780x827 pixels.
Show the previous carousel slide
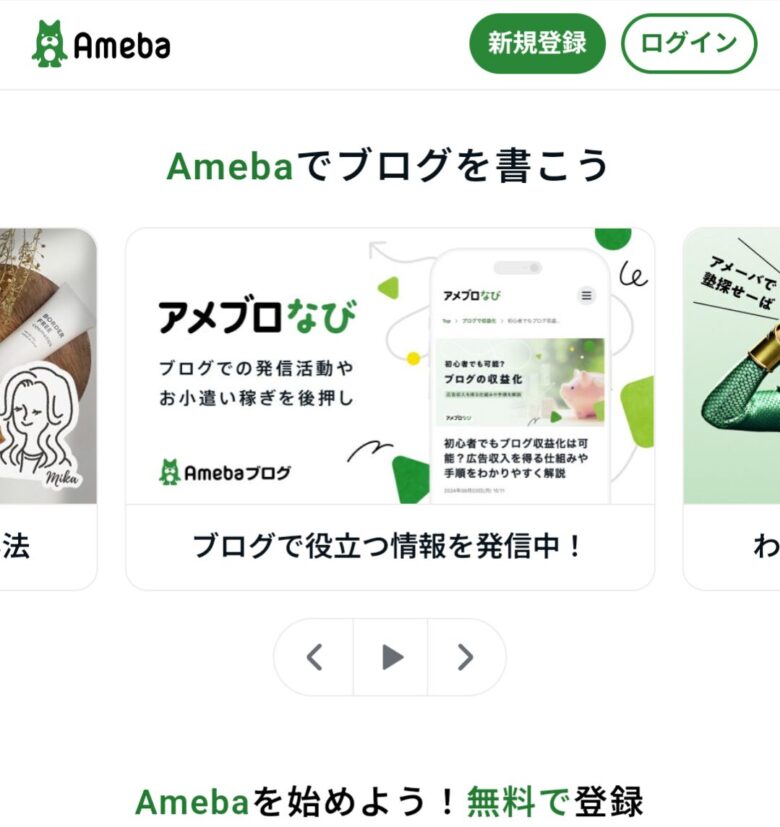click(314, 657)
